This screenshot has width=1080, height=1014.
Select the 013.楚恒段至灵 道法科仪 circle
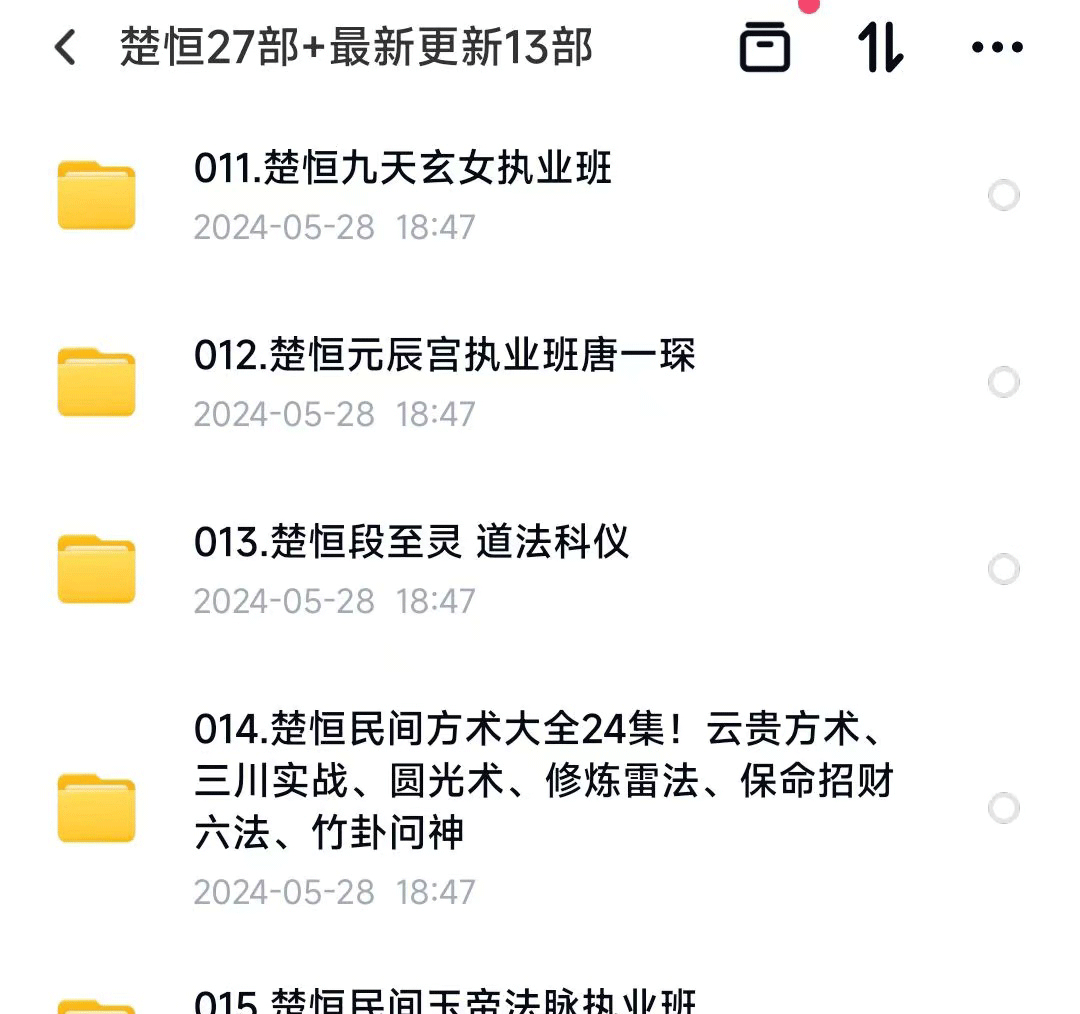[1003, 569]
